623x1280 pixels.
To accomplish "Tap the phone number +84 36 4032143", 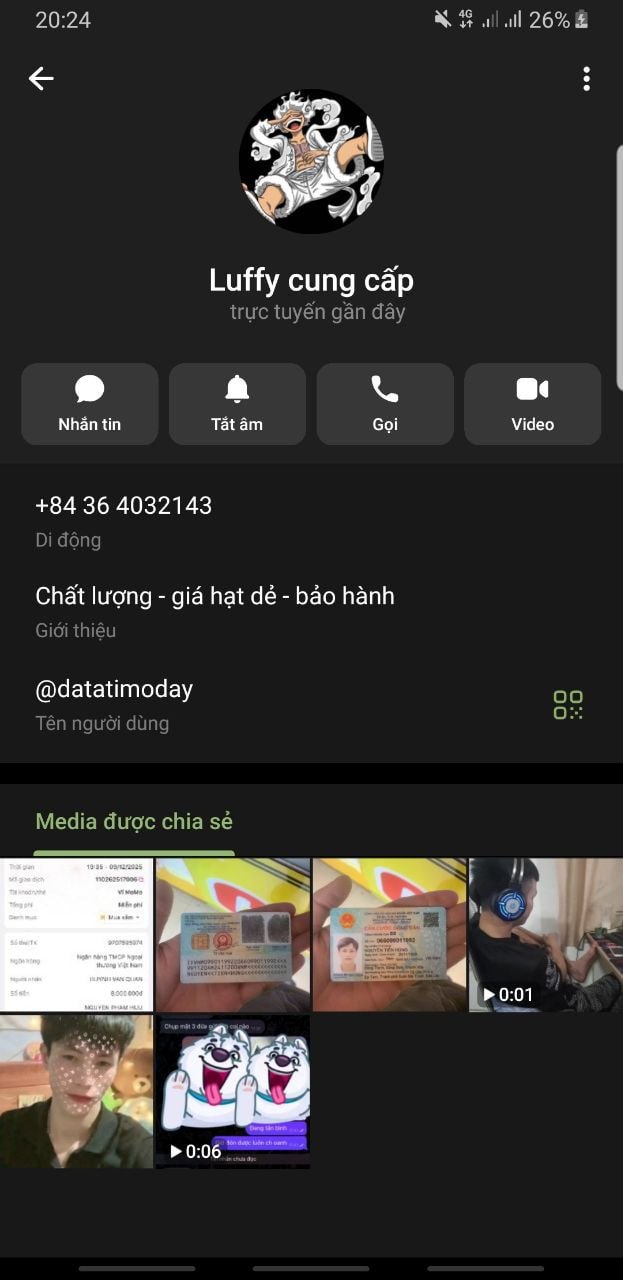I will click(x=124, y=506).
